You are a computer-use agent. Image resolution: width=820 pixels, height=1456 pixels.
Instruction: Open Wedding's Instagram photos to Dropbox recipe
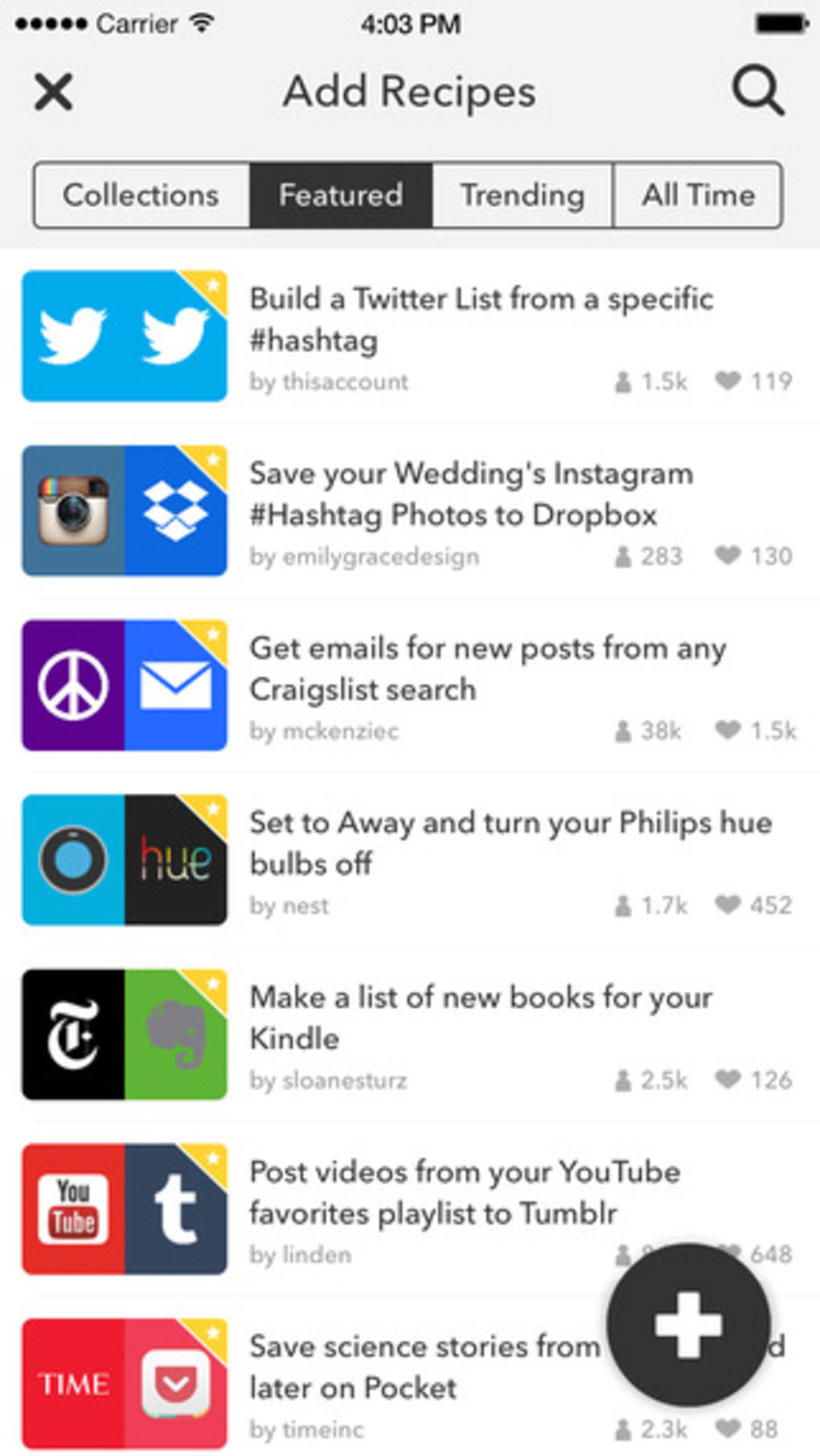click(470, 494)
